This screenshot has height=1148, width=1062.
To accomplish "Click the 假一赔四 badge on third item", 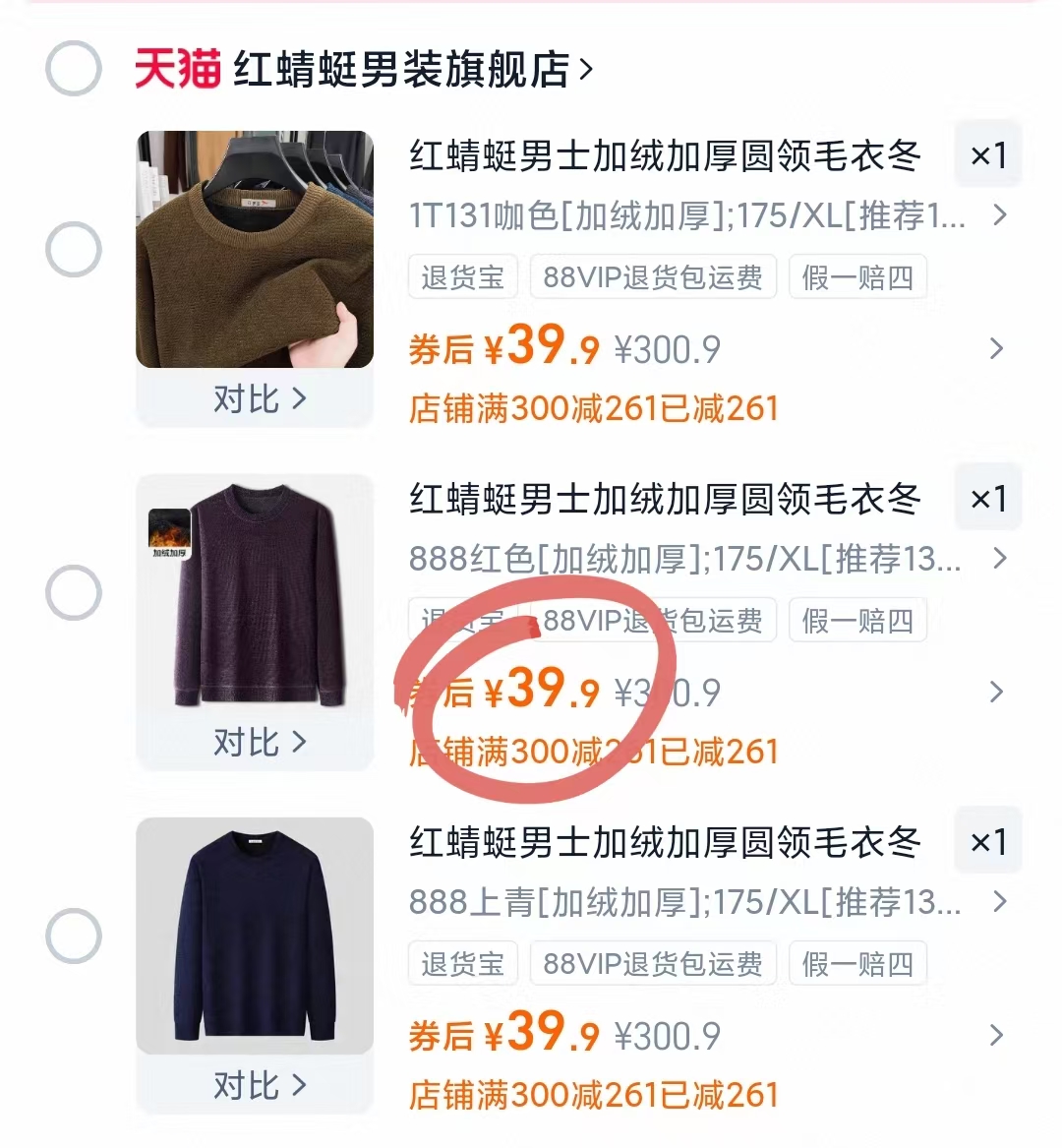I will pyautogui.click(x=856, y=963).
